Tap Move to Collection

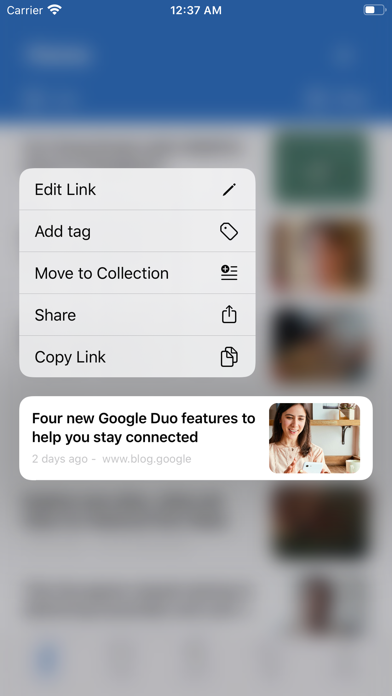137,273
